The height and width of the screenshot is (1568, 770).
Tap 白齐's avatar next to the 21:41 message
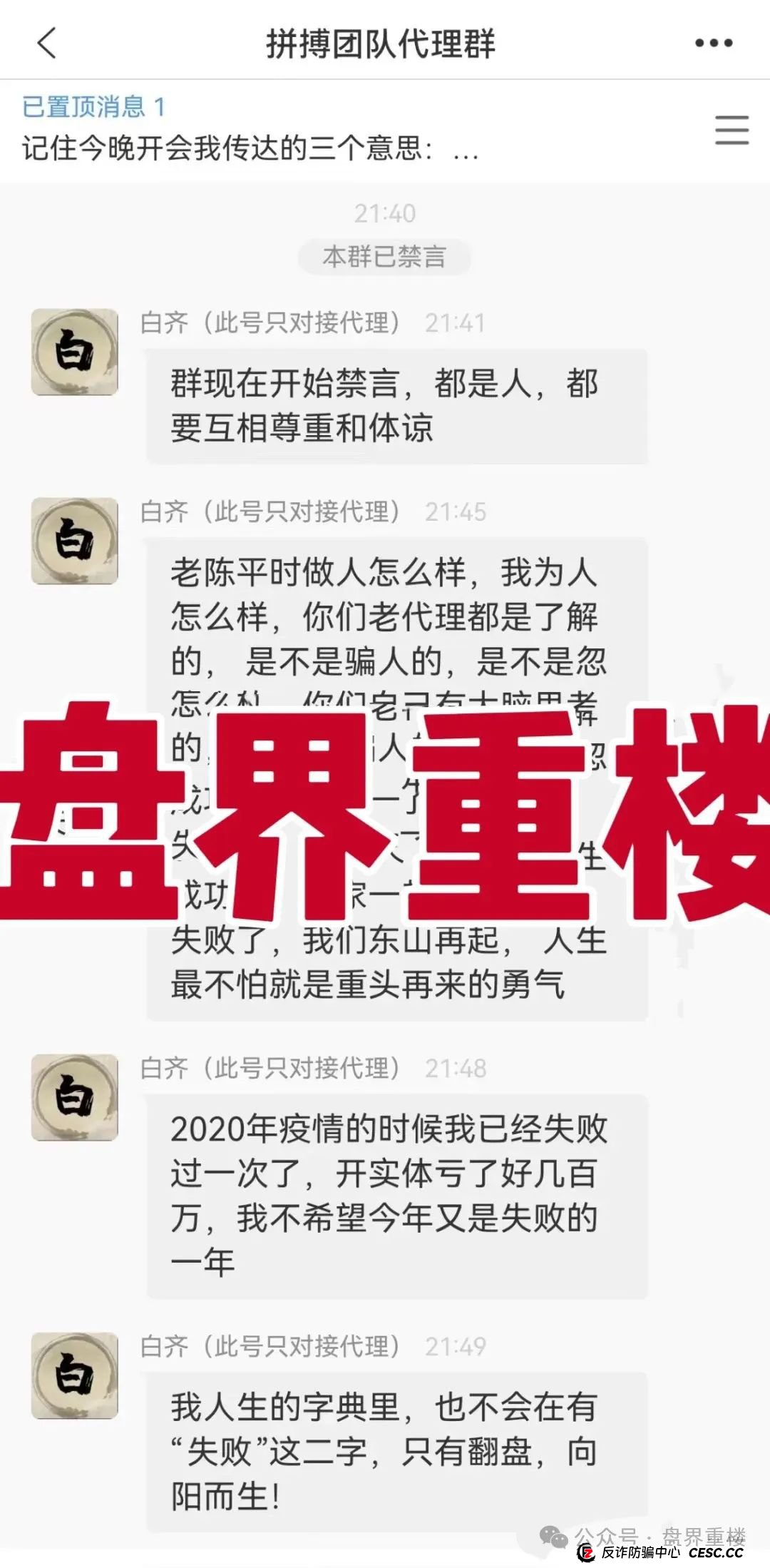pos(76,351)
